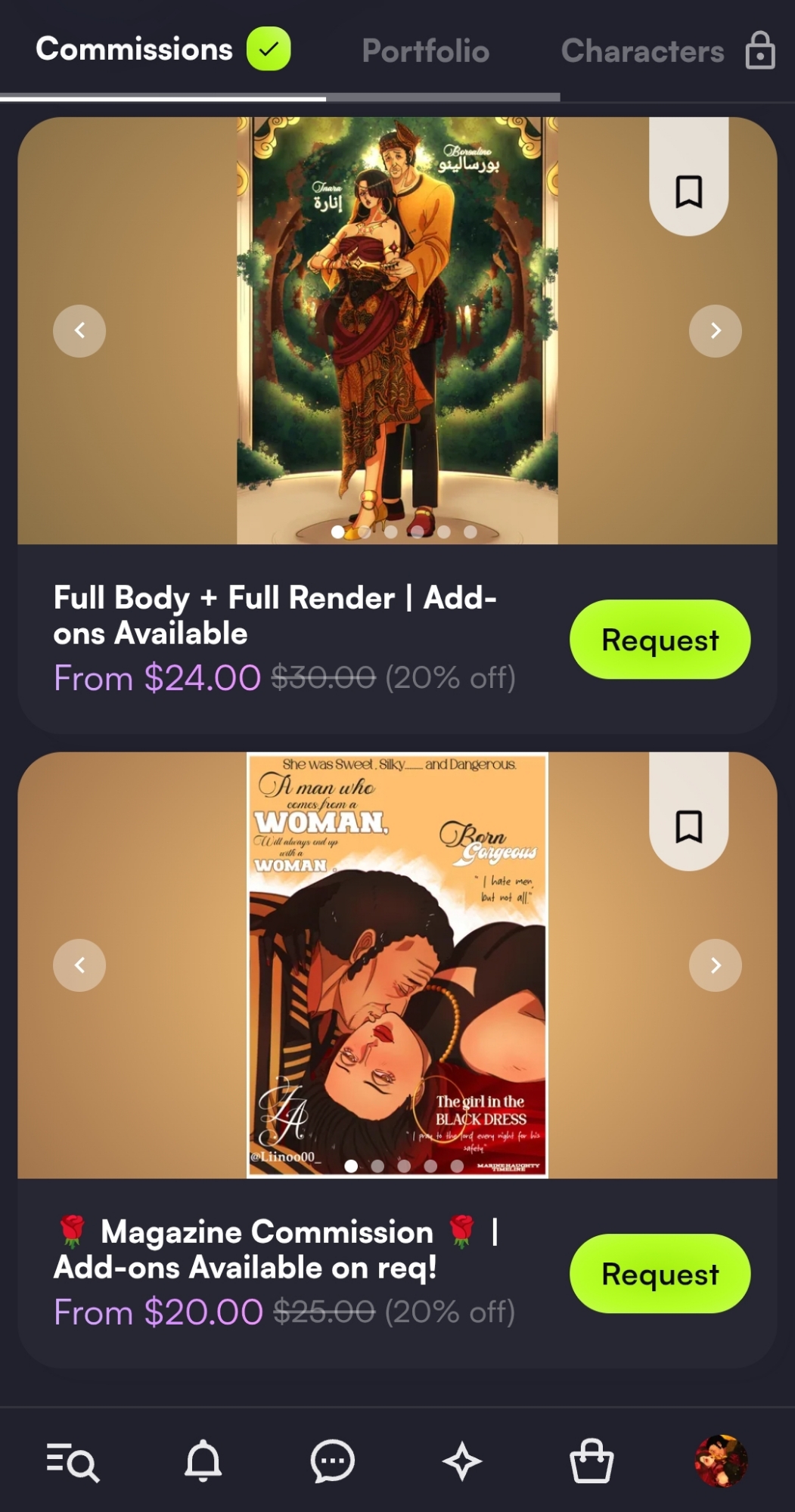Show previous image of Full Body commission

[x=79, y=330]
